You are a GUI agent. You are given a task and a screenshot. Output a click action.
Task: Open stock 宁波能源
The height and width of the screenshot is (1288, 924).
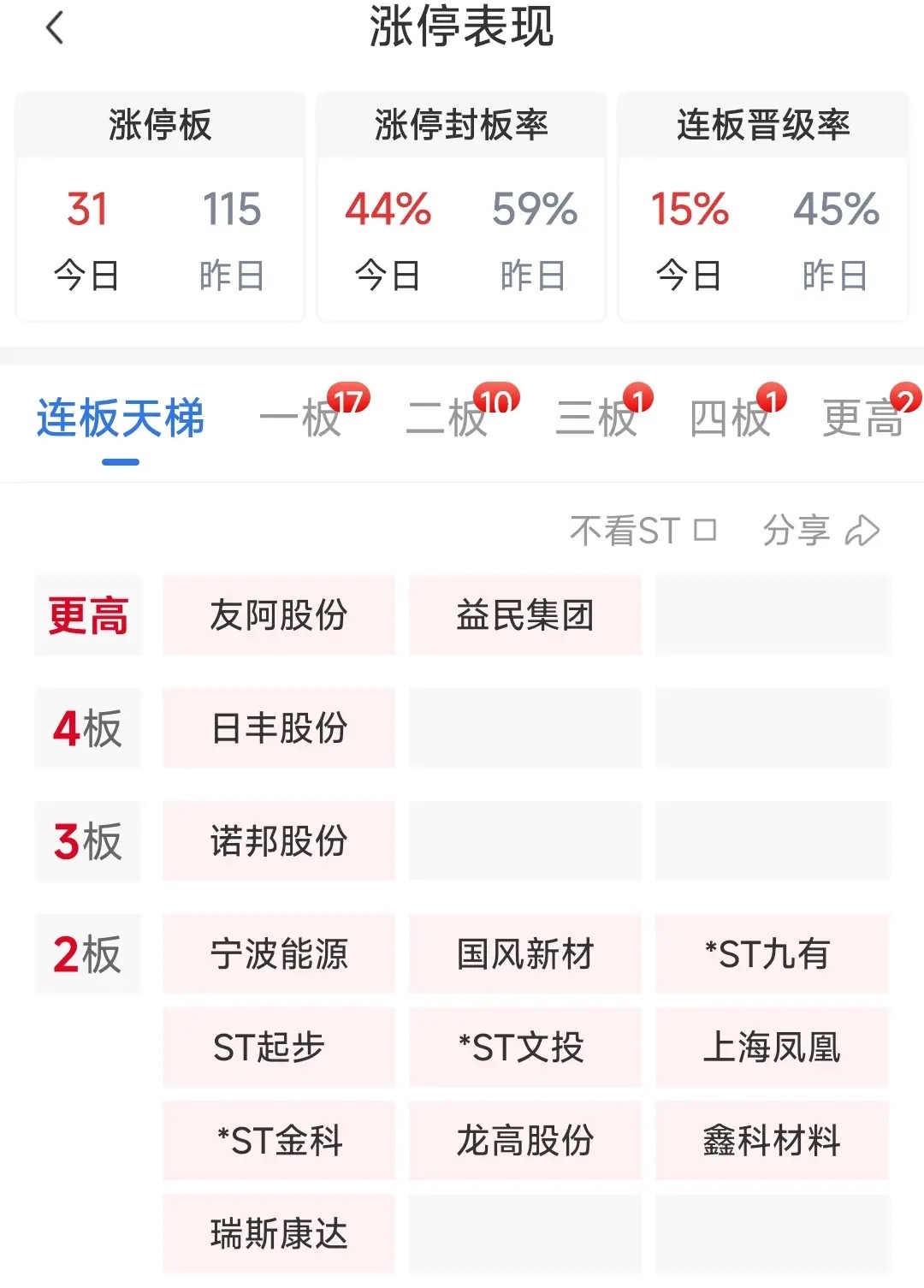(x=279, y=954)
